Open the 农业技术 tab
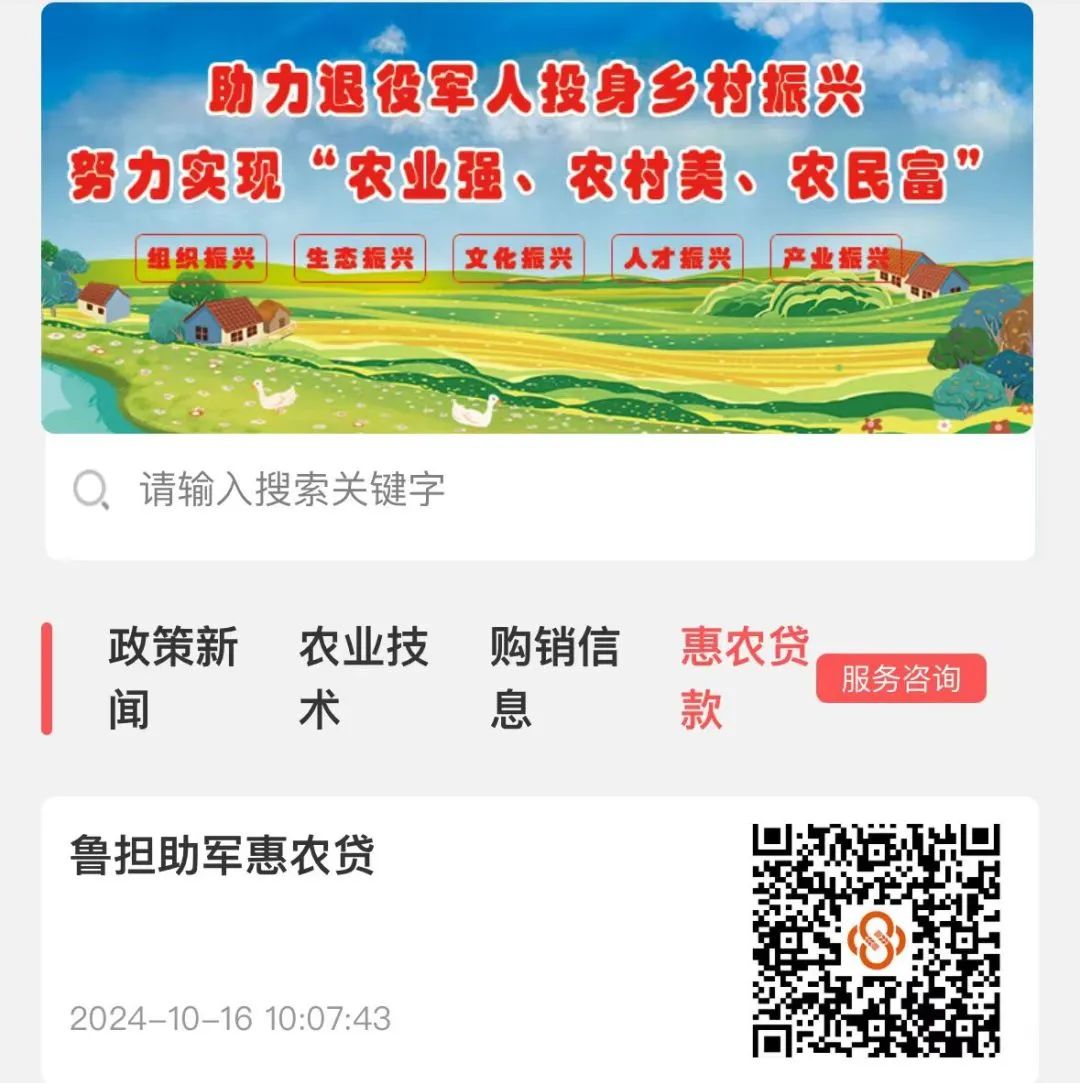Screen dimensions: 1080x1083 (x=362, y=678)
